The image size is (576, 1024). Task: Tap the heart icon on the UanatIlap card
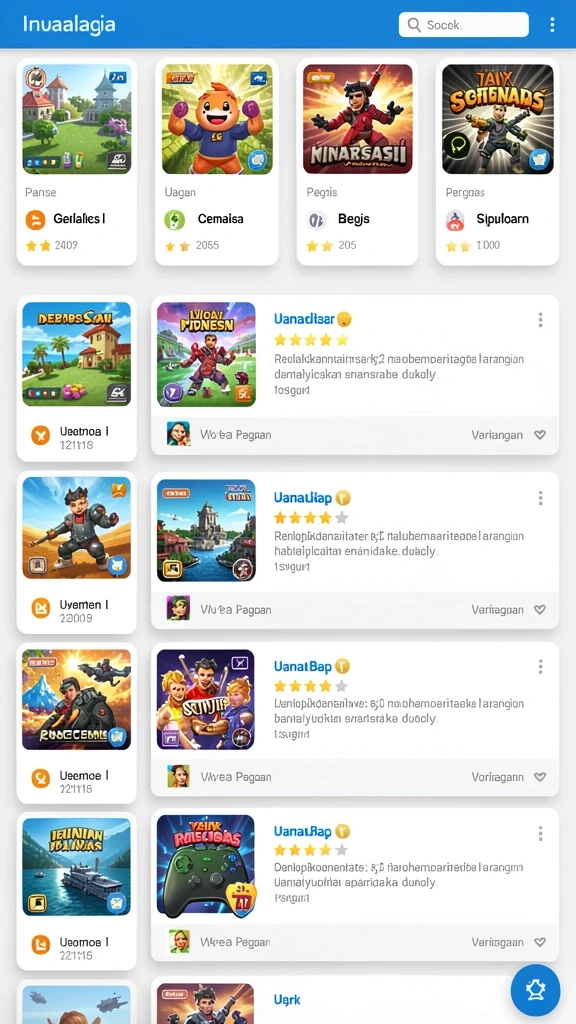pyautogui.click(x=539, y=609)
